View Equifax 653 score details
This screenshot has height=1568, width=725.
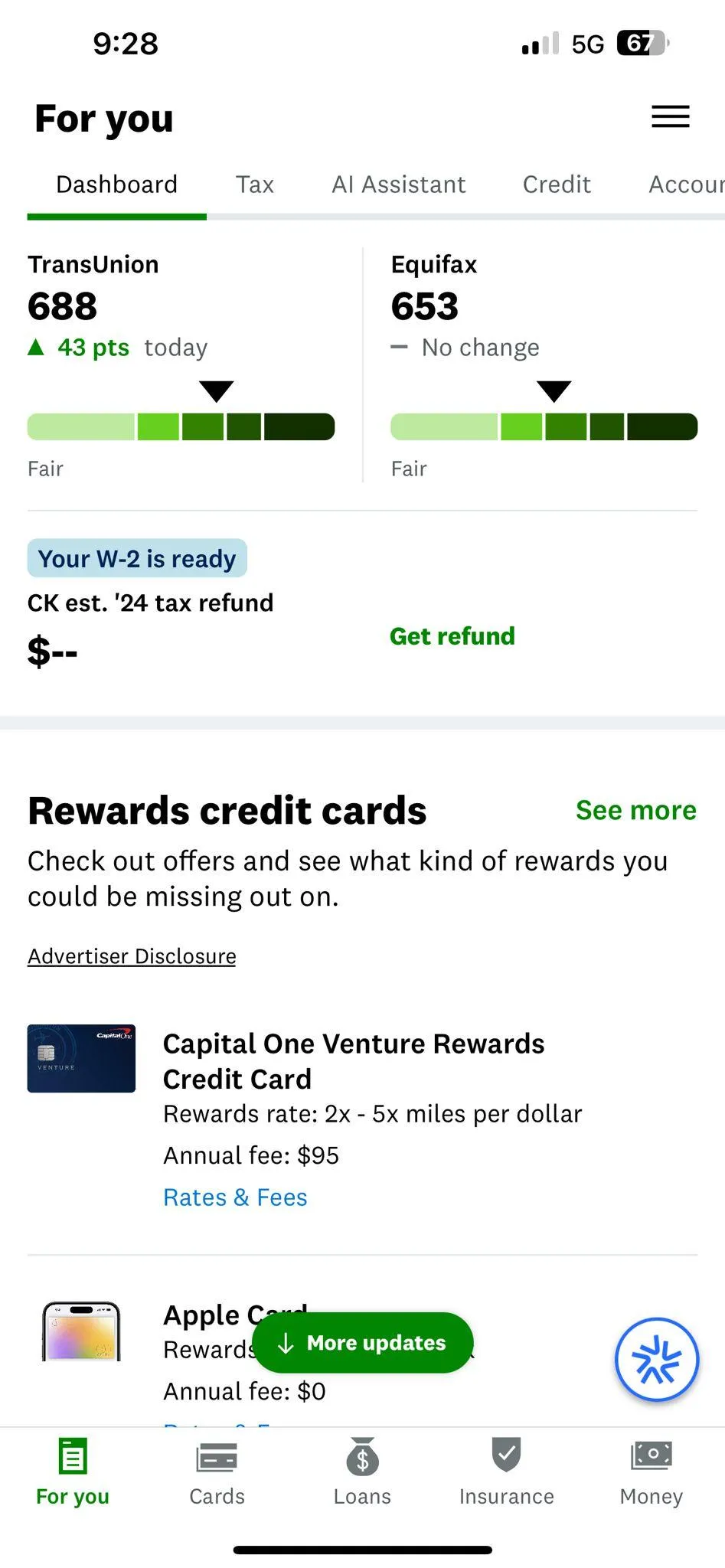click(544, 365)
